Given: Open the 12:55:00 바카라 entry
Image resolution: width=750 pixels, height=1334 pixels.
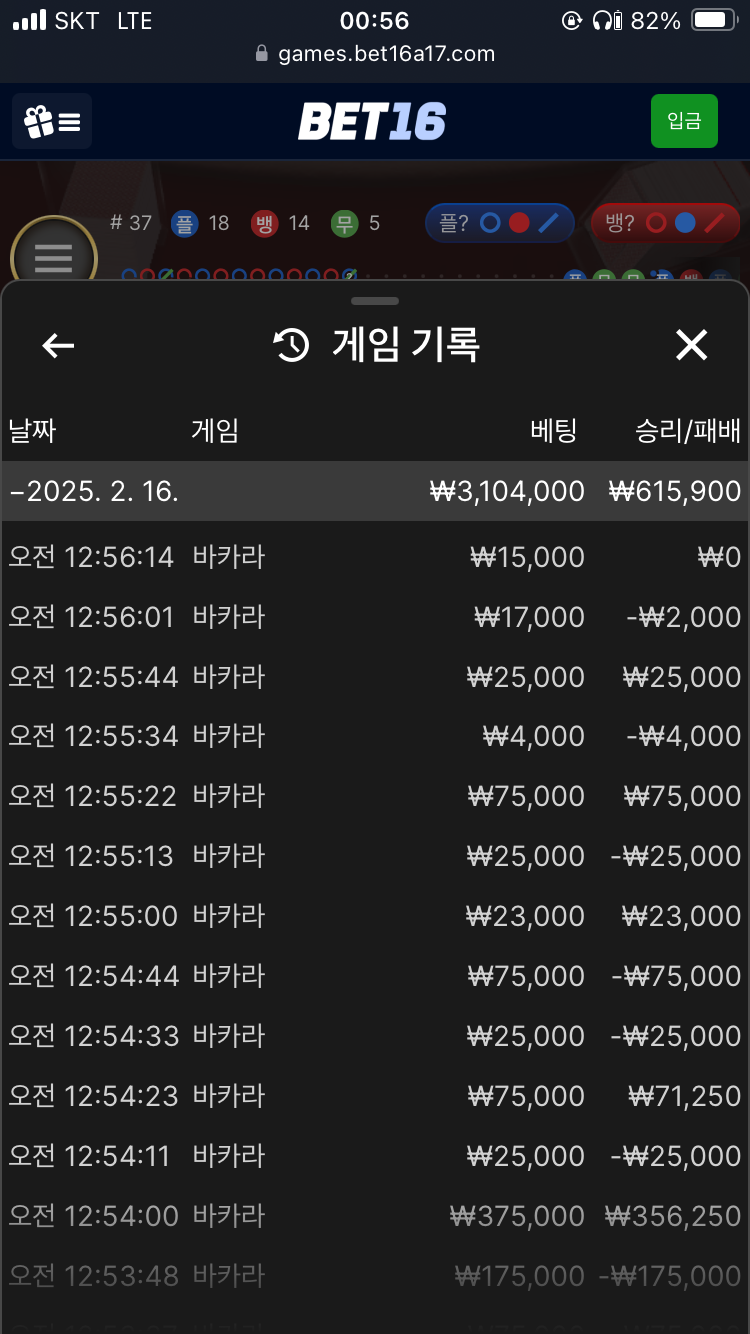Looking at the screenshot, I should pos(375,917).
